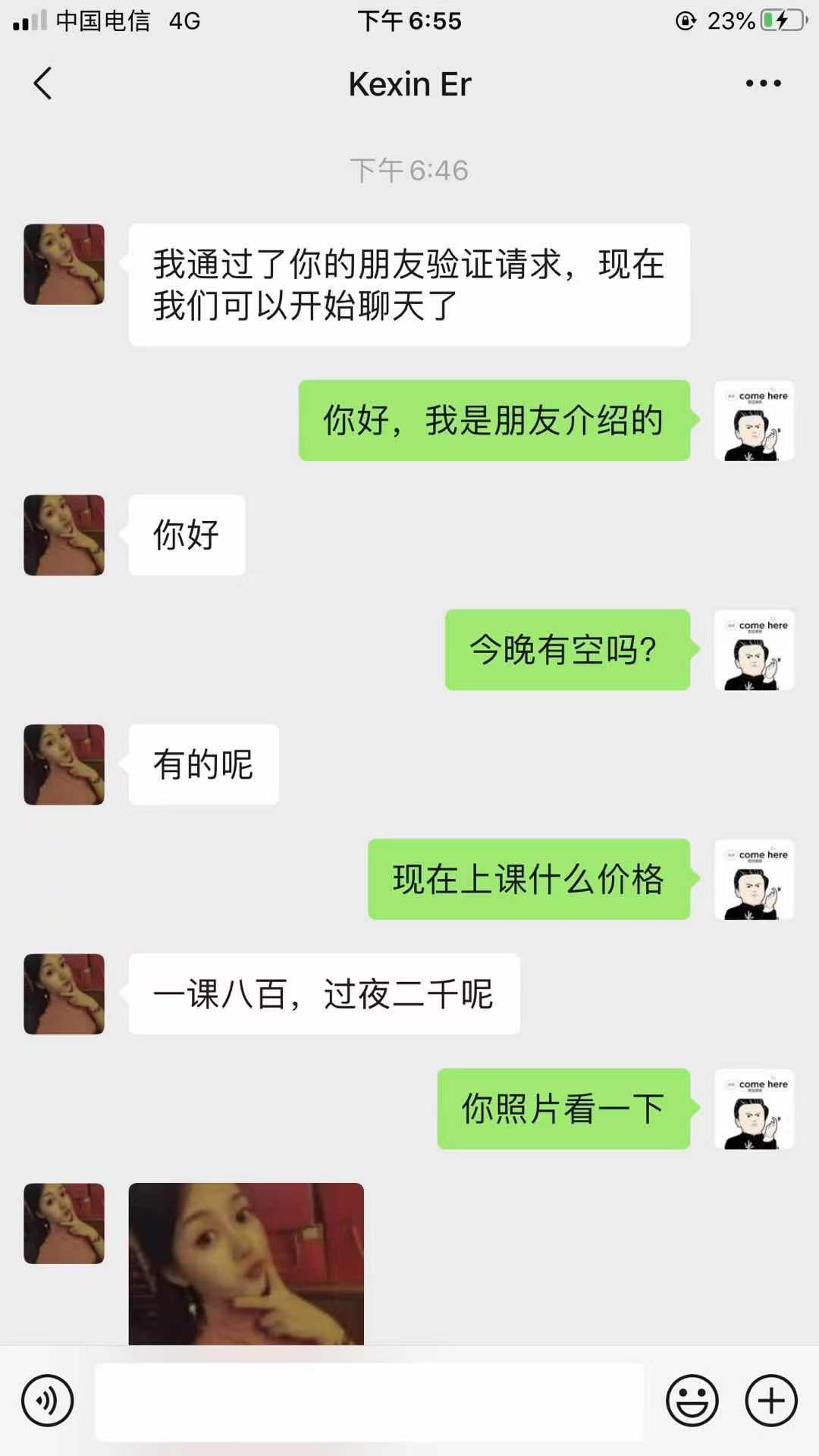Tap the timestamp 下午6:46
This screenshot has height=1456, width=819.
[409, 170]
